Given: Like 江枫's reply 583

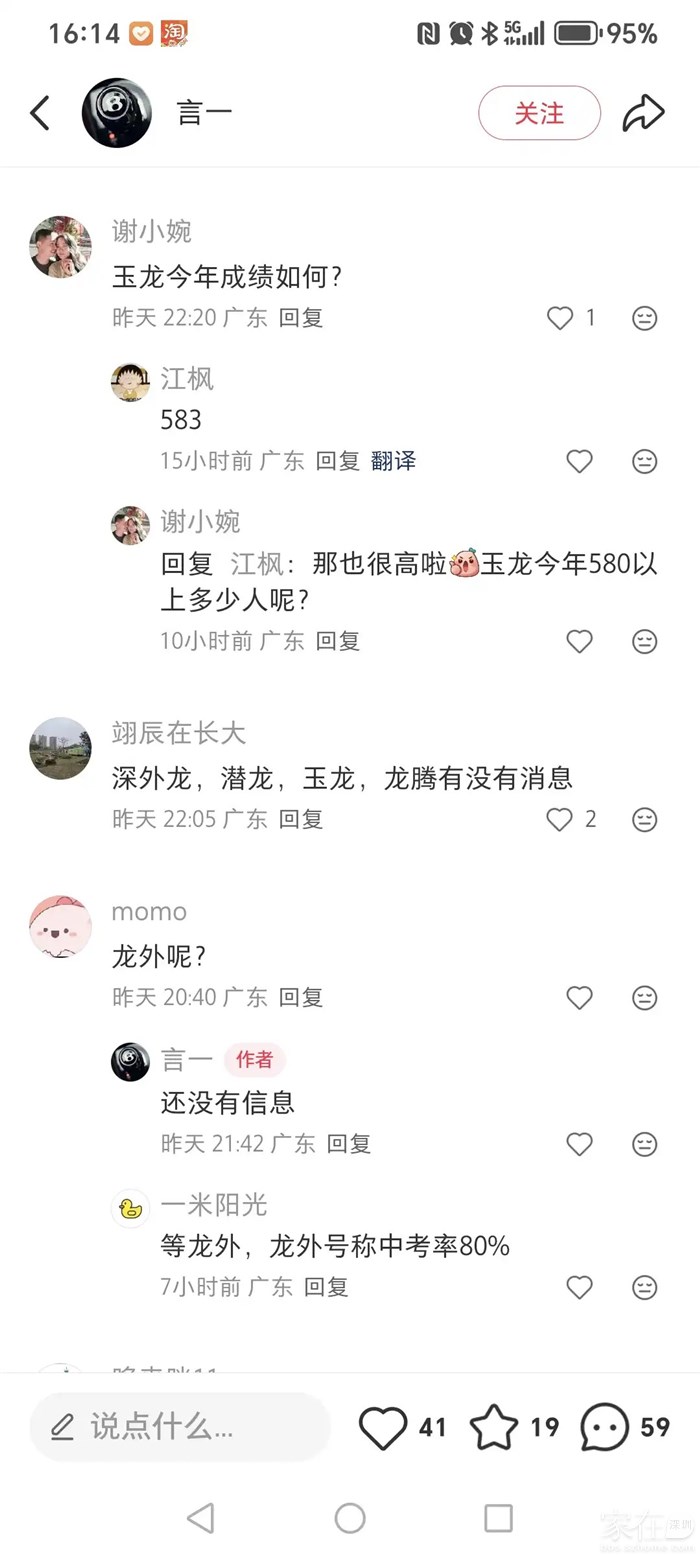Looking at the screenshot, I should [580, 461].
